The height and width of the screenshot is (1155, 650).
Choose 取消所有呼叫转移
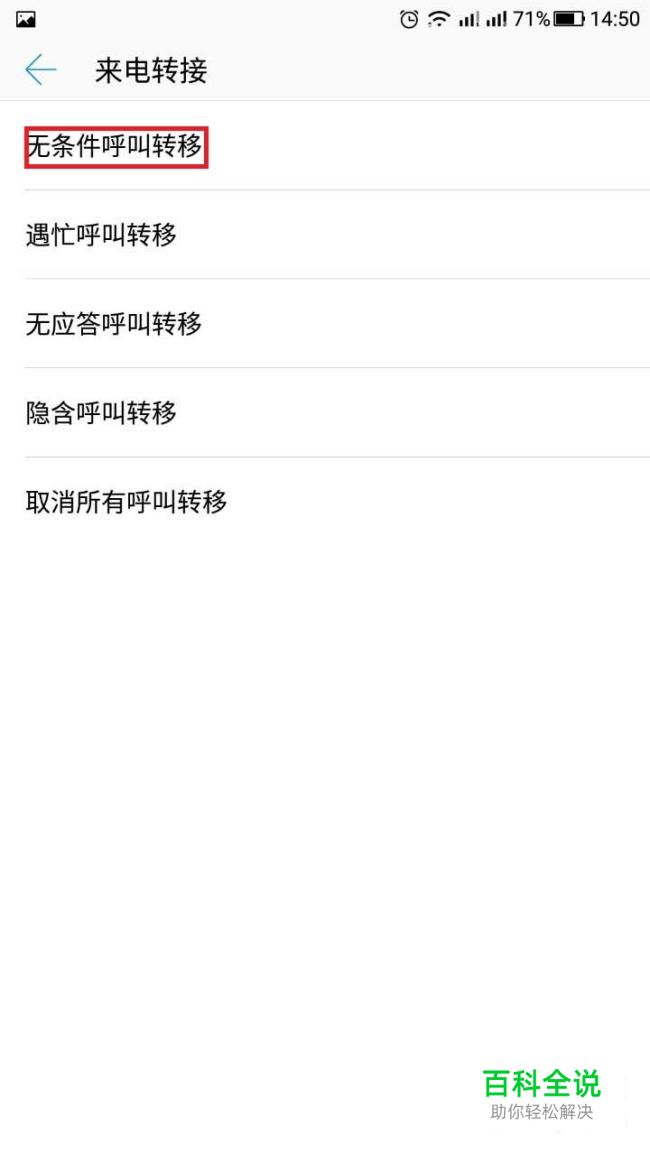(127, 501)
